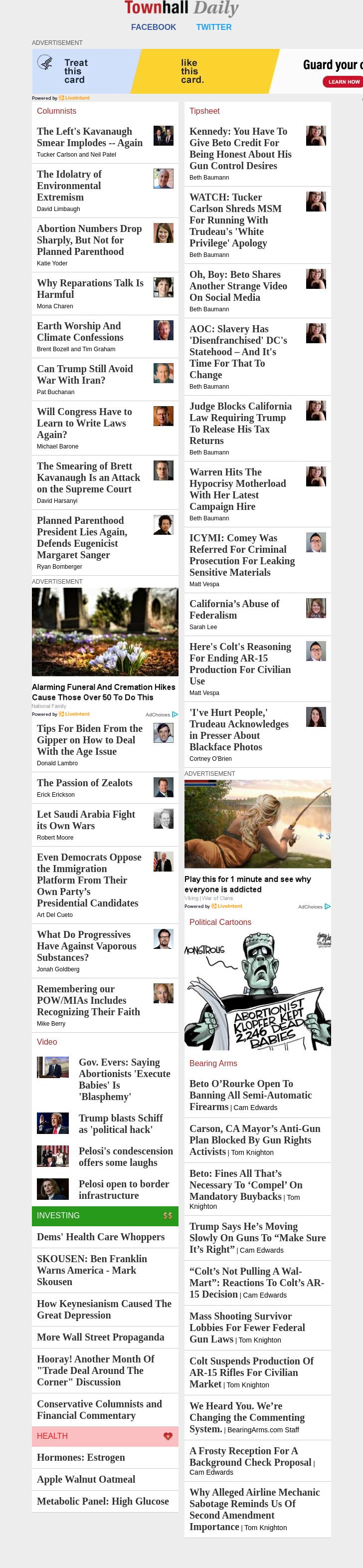Read The Passion of Zealots

[85, 782]
